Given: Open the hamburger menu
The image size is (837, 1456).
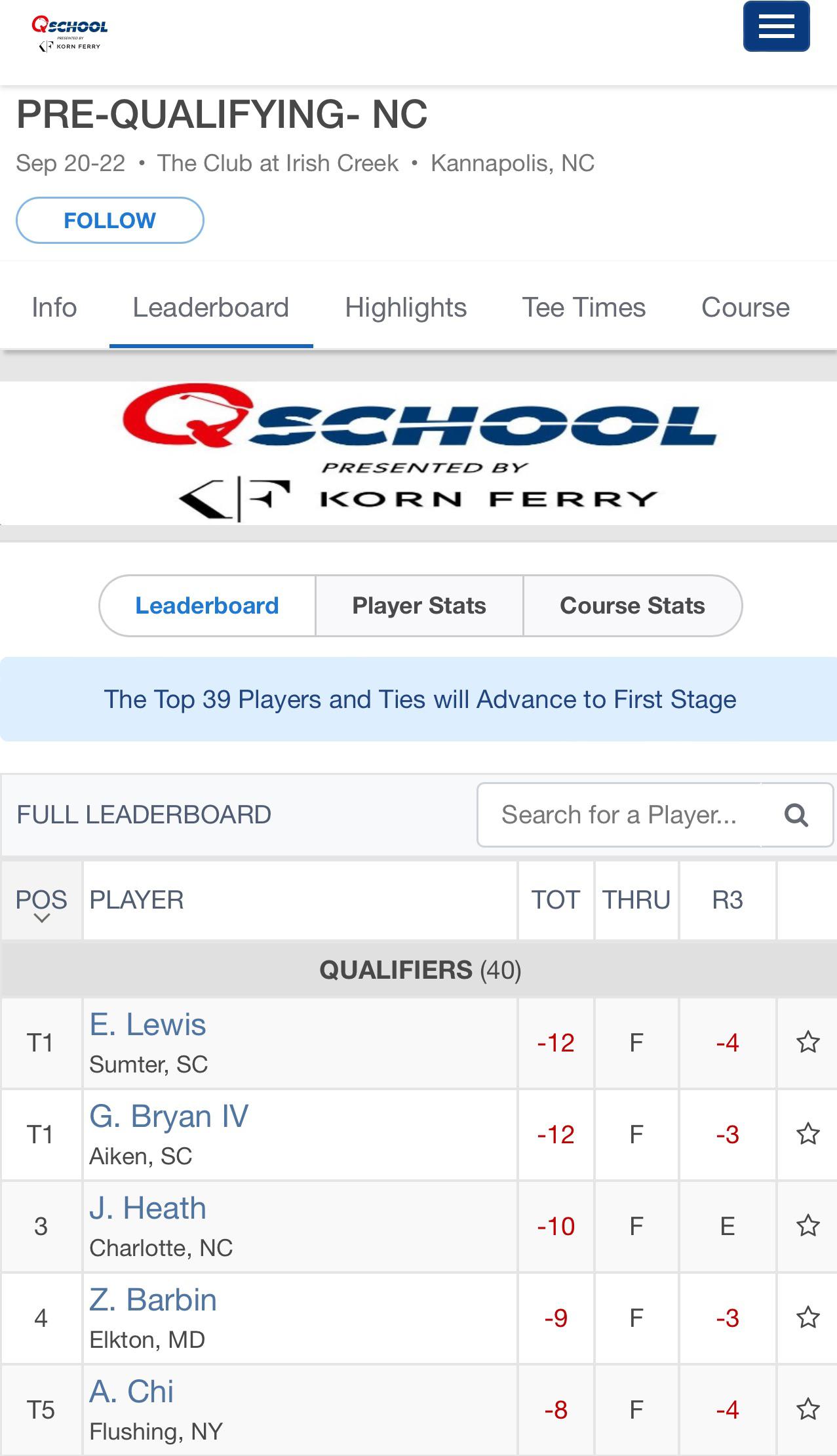Looking at the screenshot, I should tap(776, 26).
